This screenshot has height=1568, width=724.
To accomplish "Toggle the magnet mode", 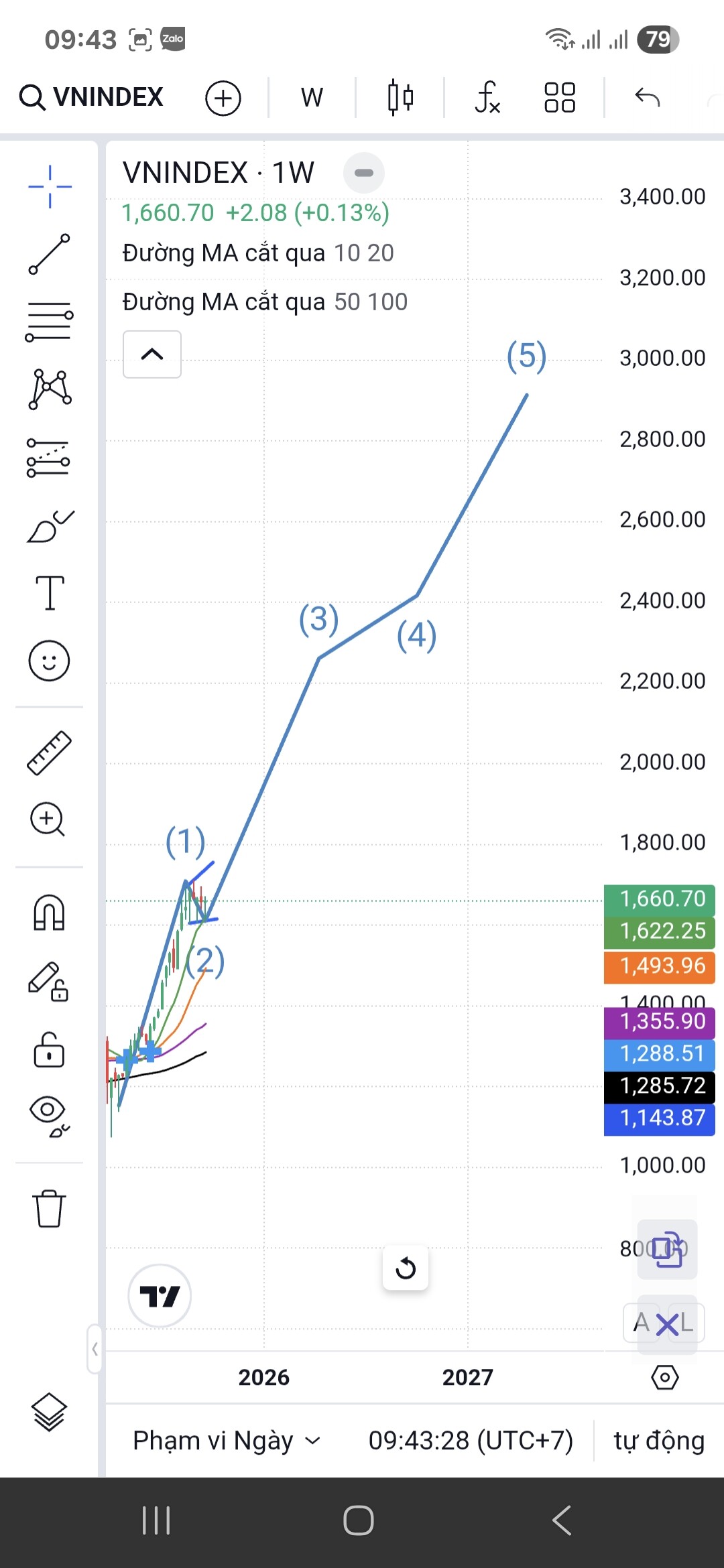I will tap(50, 913).
